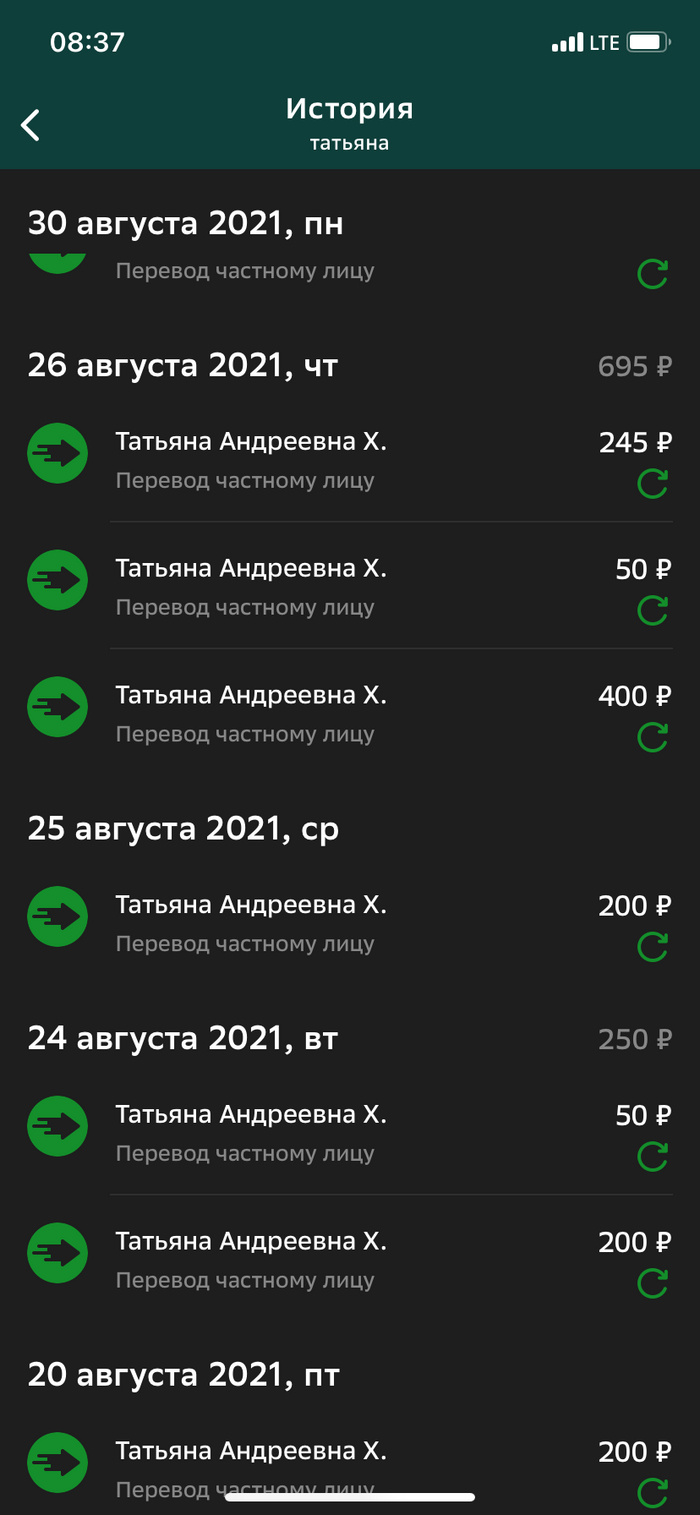Repeat the 200 ₽ transfer from 25 августа
700x1515 pixels.
coord(652,948)
